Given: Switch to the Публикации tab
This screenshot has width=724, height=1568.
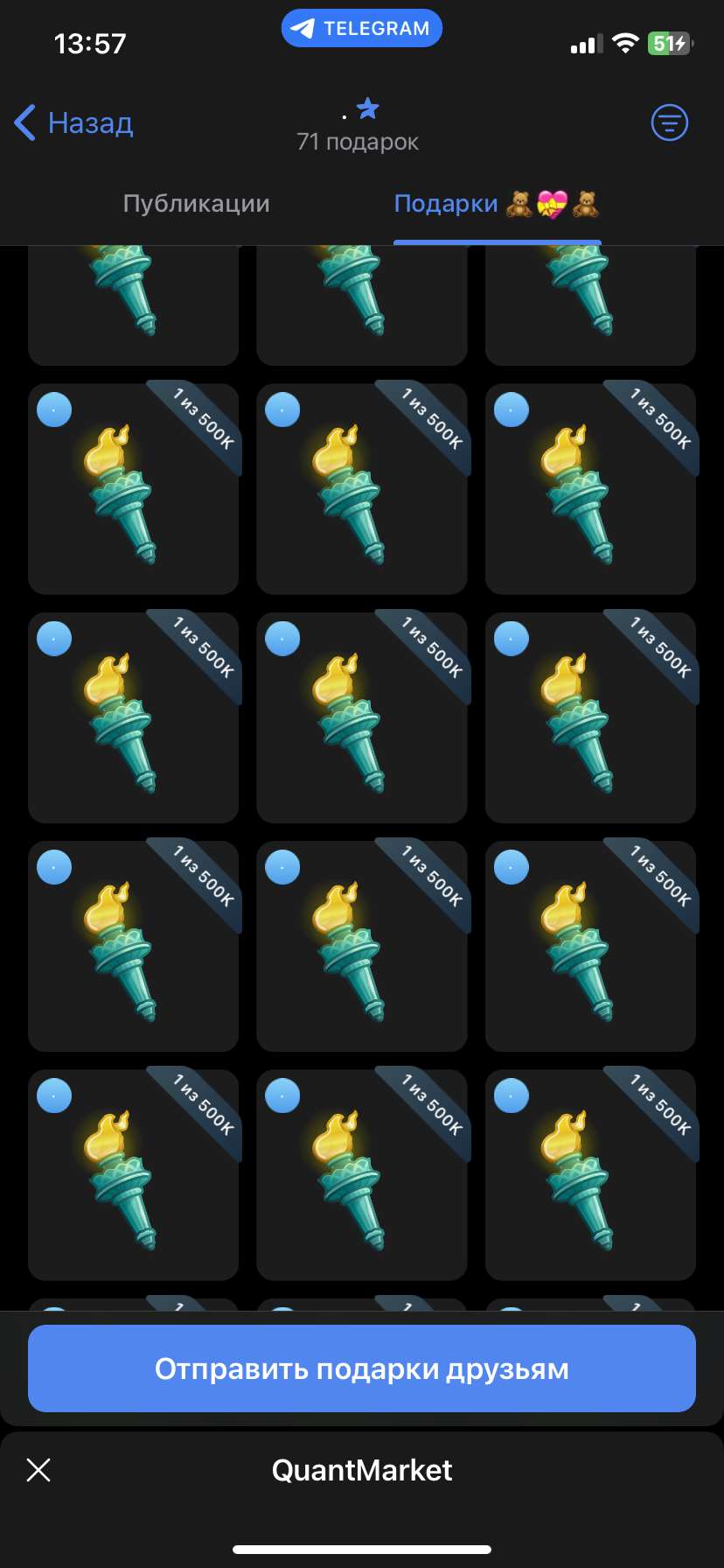Looking at the screenshot, I should click(x=196, y=204).
